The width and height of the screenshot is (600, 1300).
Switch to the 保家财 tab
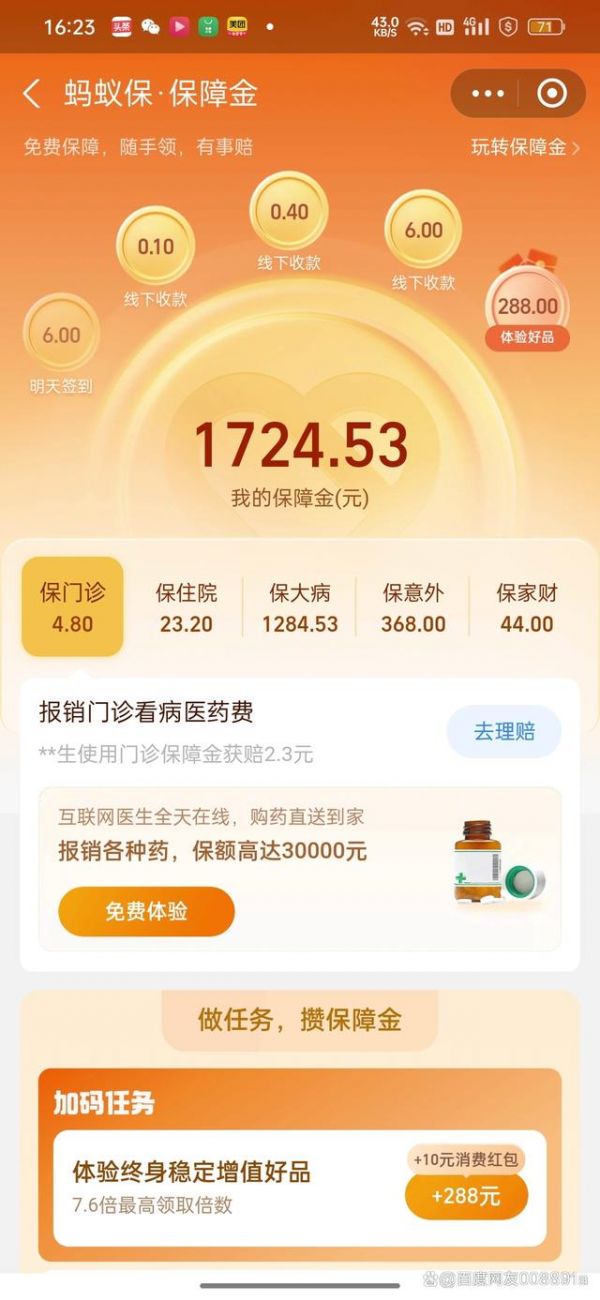point(526,608)
